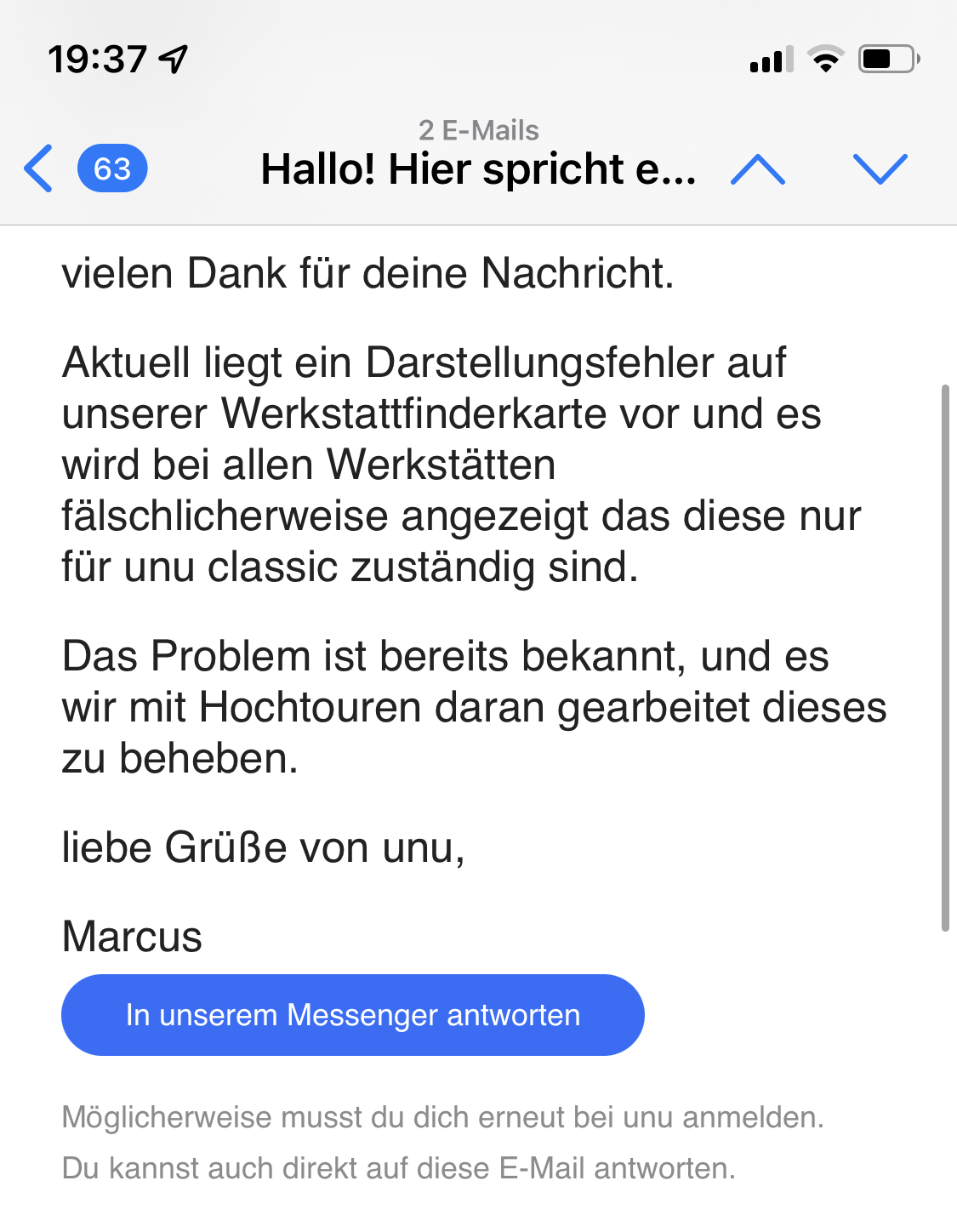
Task: Jump to the next email with down arrow
Action: (880, 169)
